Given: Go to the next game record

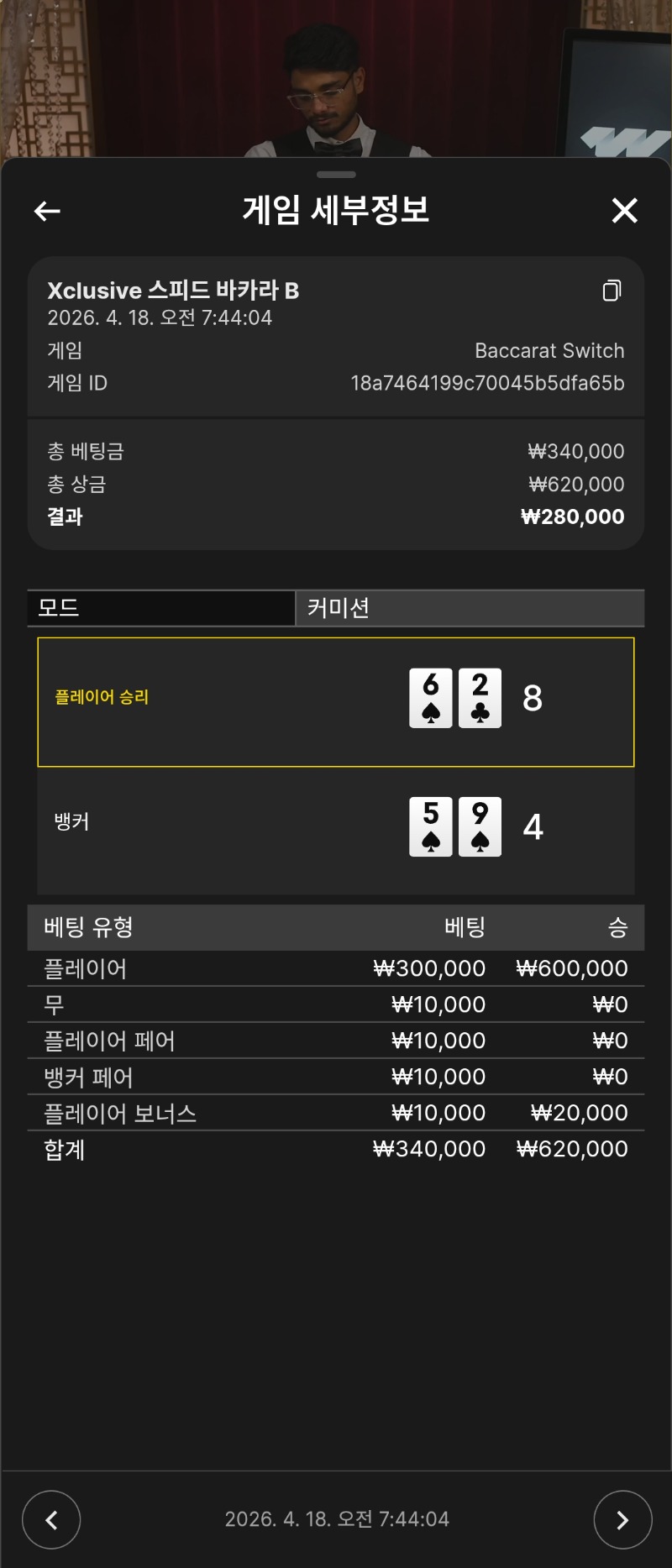Looking at the screenshot, I should pos(622,1519).
